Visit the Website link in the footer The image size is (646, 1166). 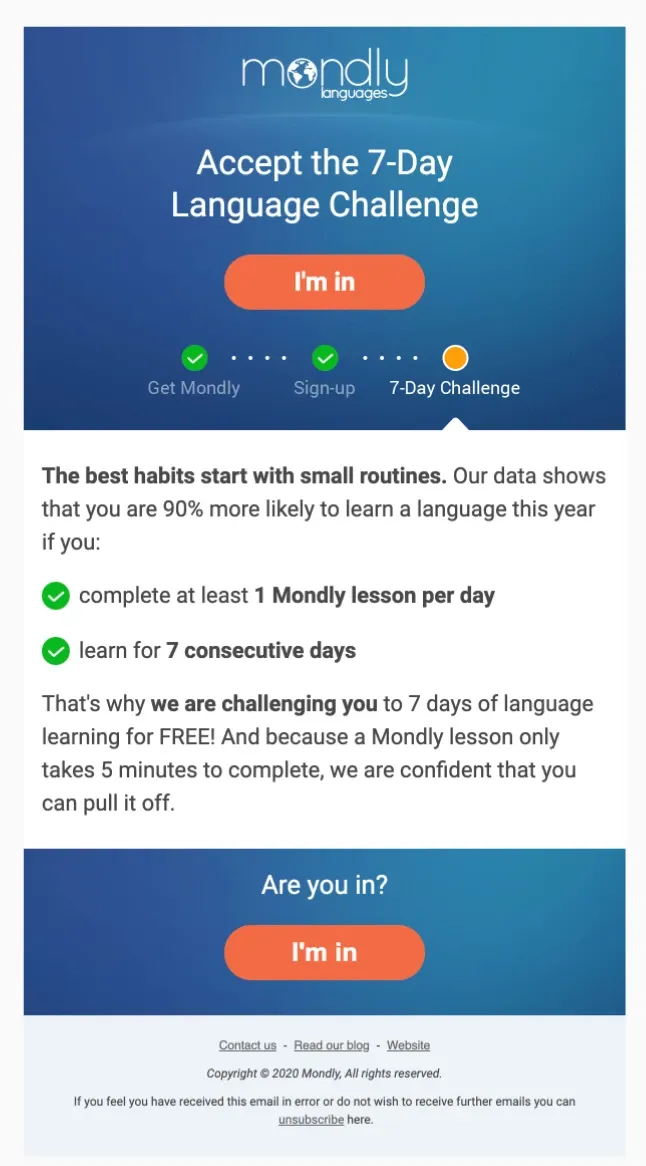tap(408, 1045)
